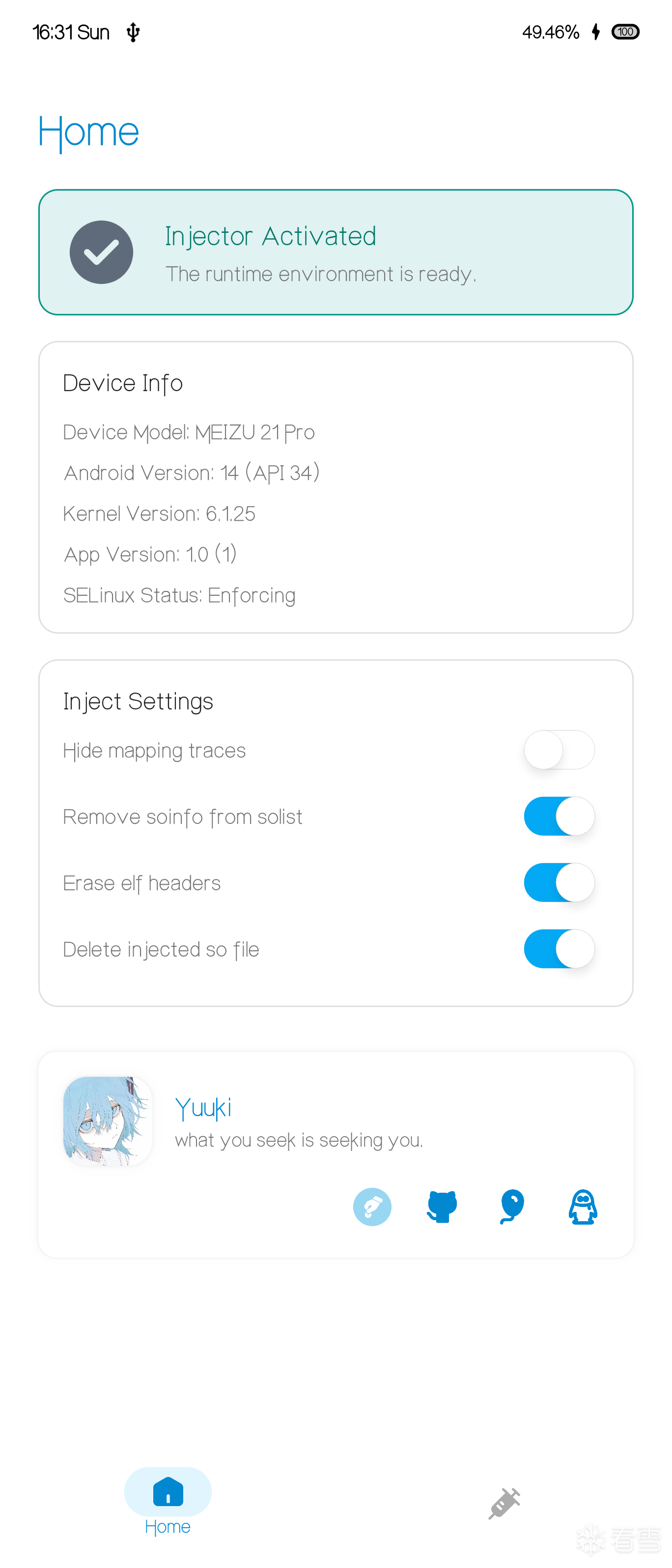Toggle Delete injected so file off
This screenshot has height=1568, width=672.
pos(559,949)
